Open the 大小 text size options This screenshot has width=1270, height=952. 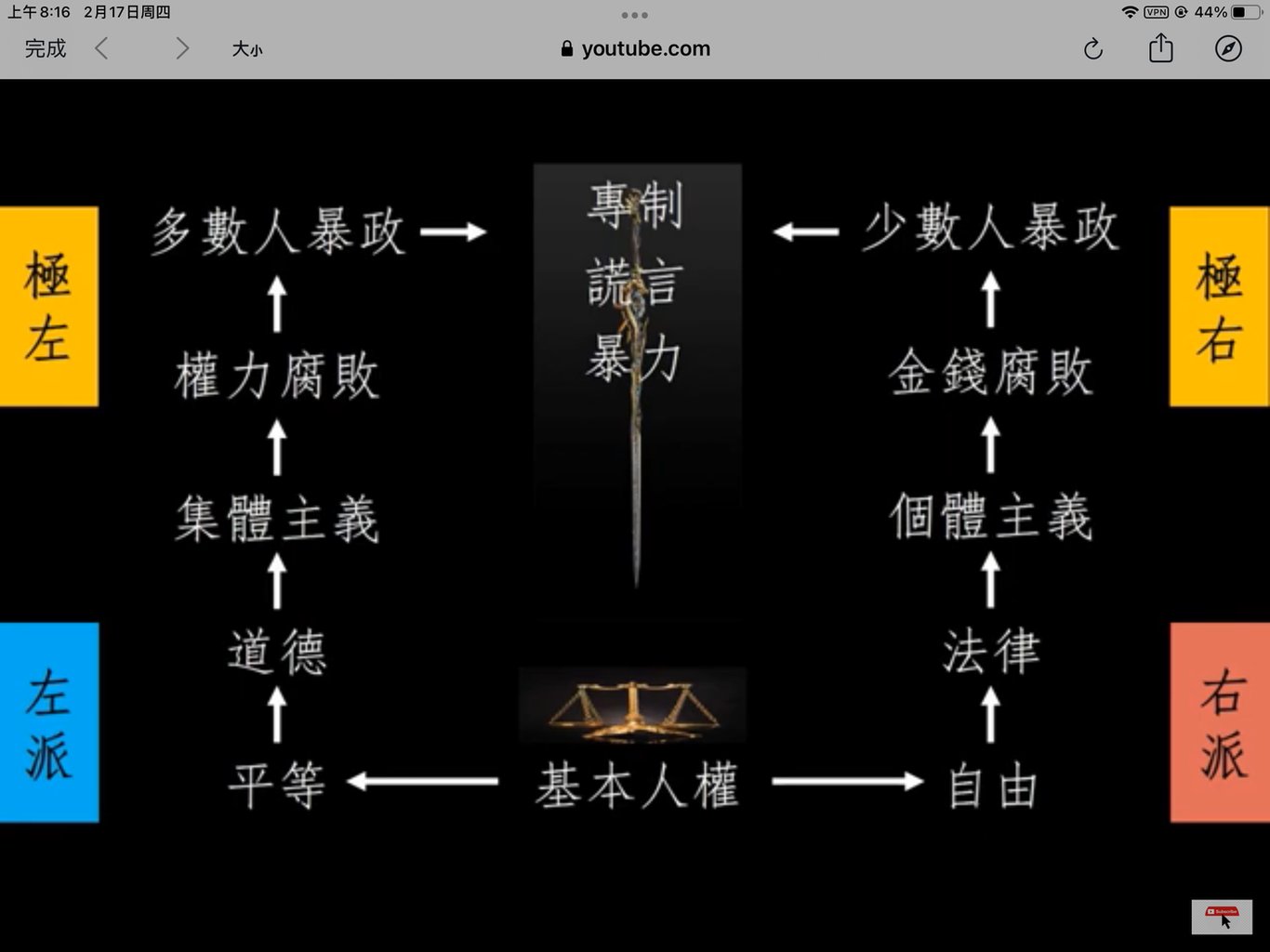(246, 49)
